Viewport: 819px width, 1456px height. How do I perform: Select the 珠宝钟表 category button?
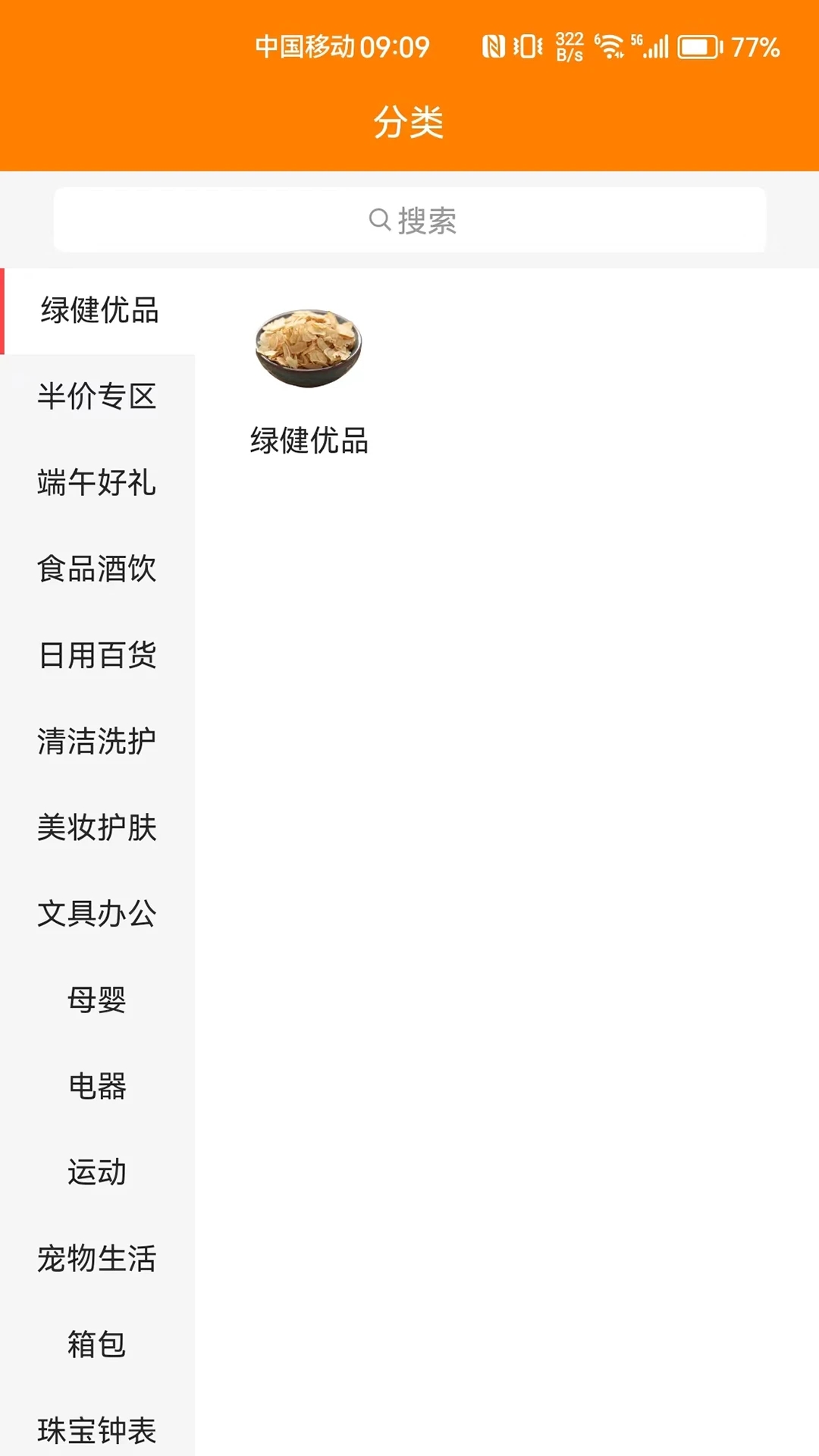click(x=97, y=1429)
